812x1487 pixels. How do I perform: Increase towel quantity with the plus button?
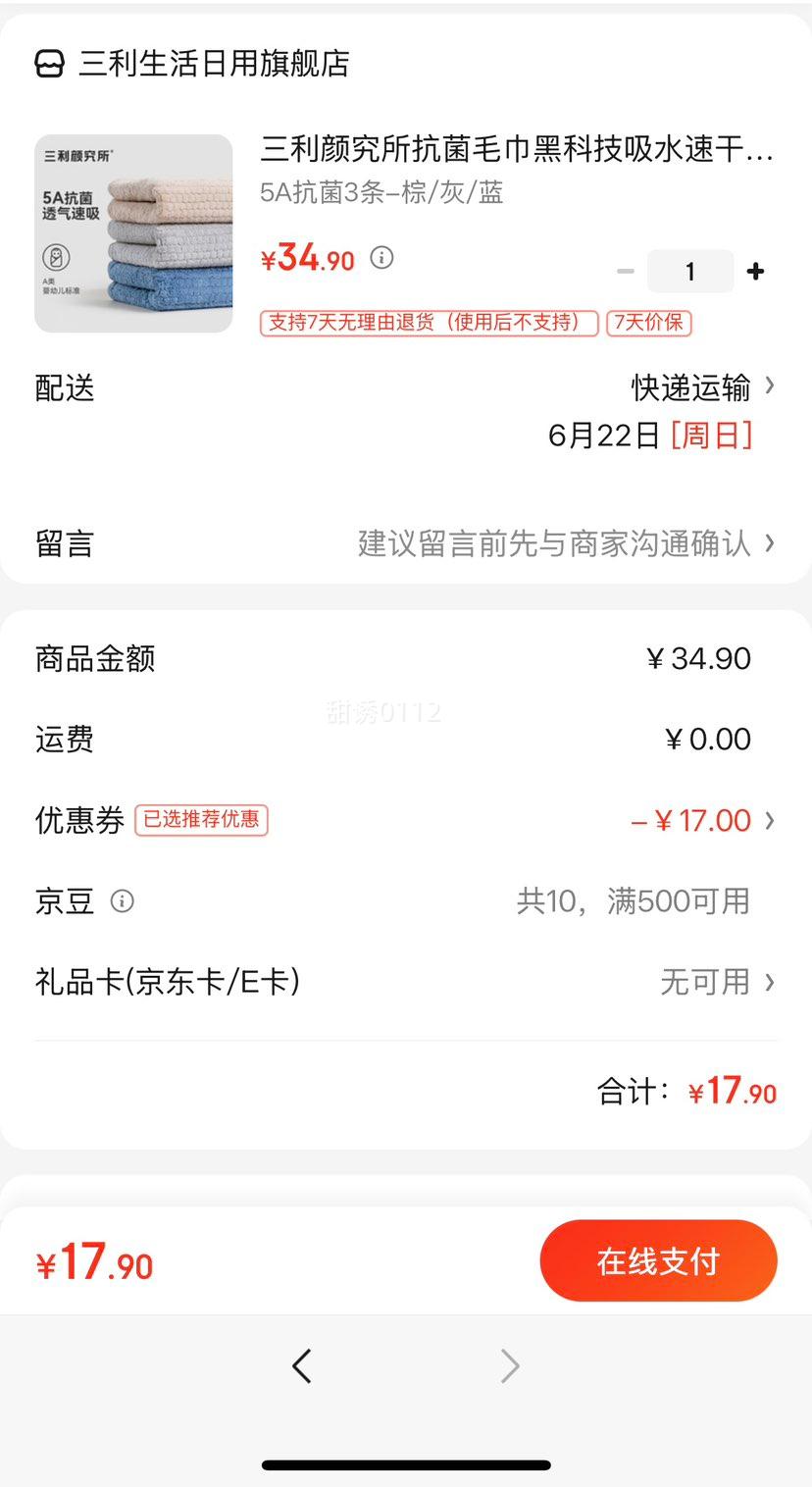(755, 272)
